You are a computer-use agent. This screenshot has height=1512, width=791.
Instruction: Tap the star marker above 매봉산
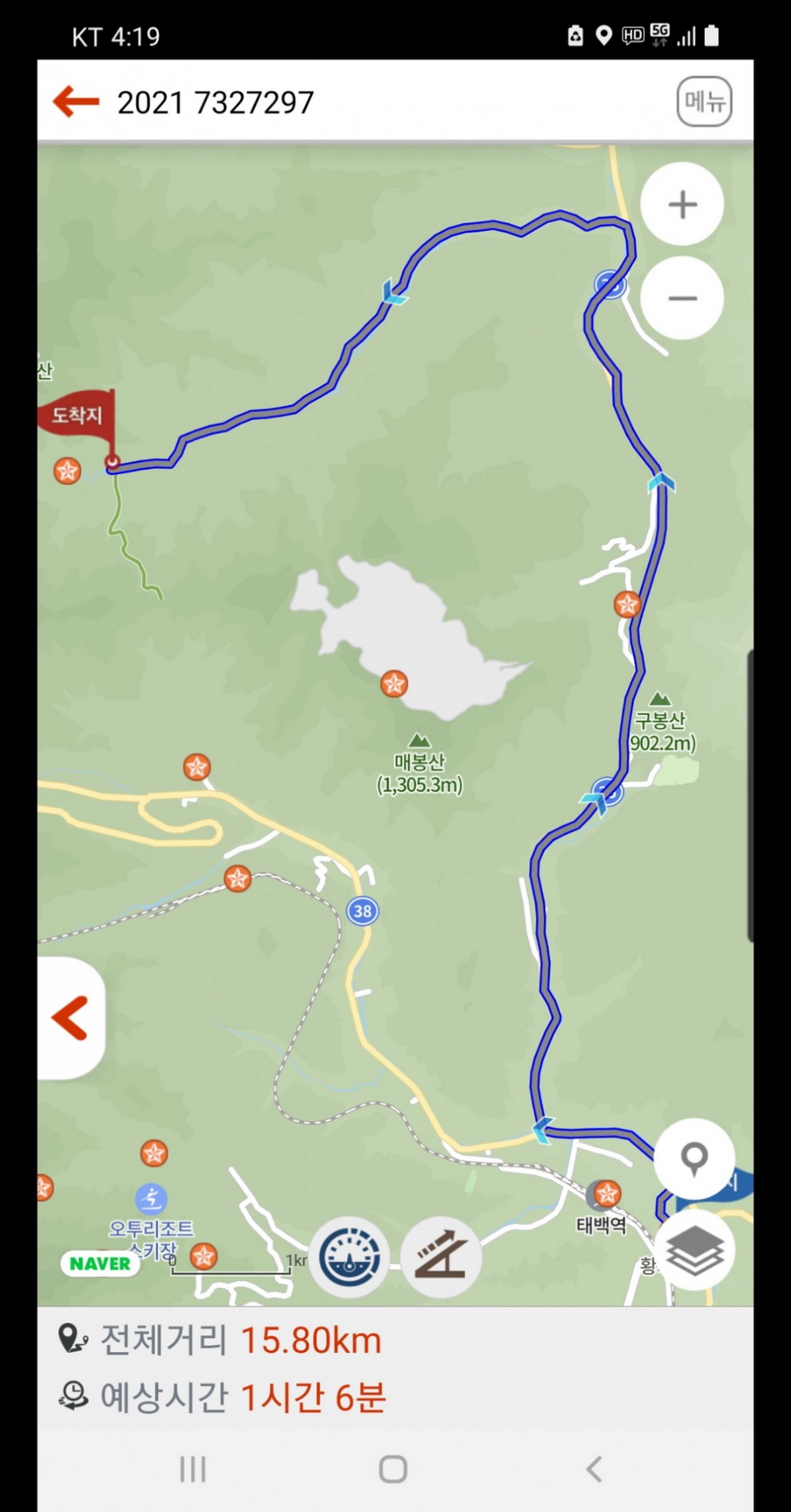click(x=394, y=684)
